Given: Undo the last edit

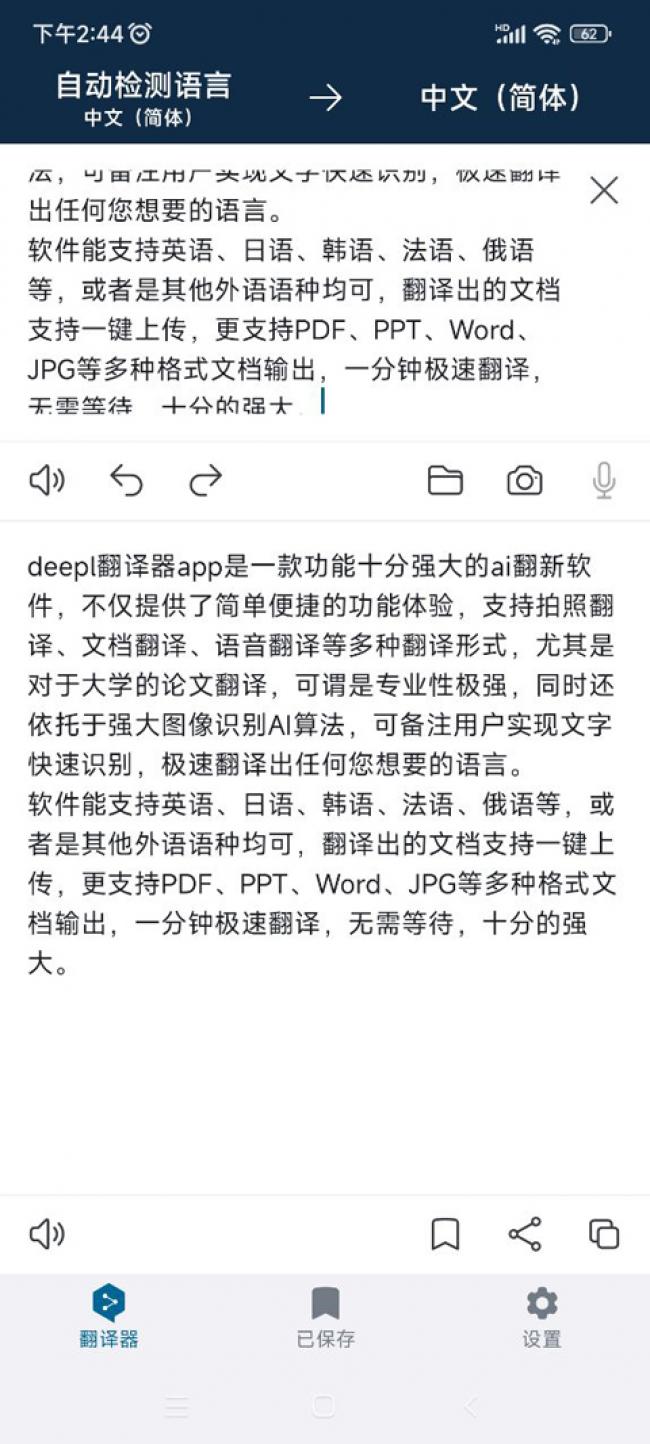Looking at the screenshot, I should (126, 482).
